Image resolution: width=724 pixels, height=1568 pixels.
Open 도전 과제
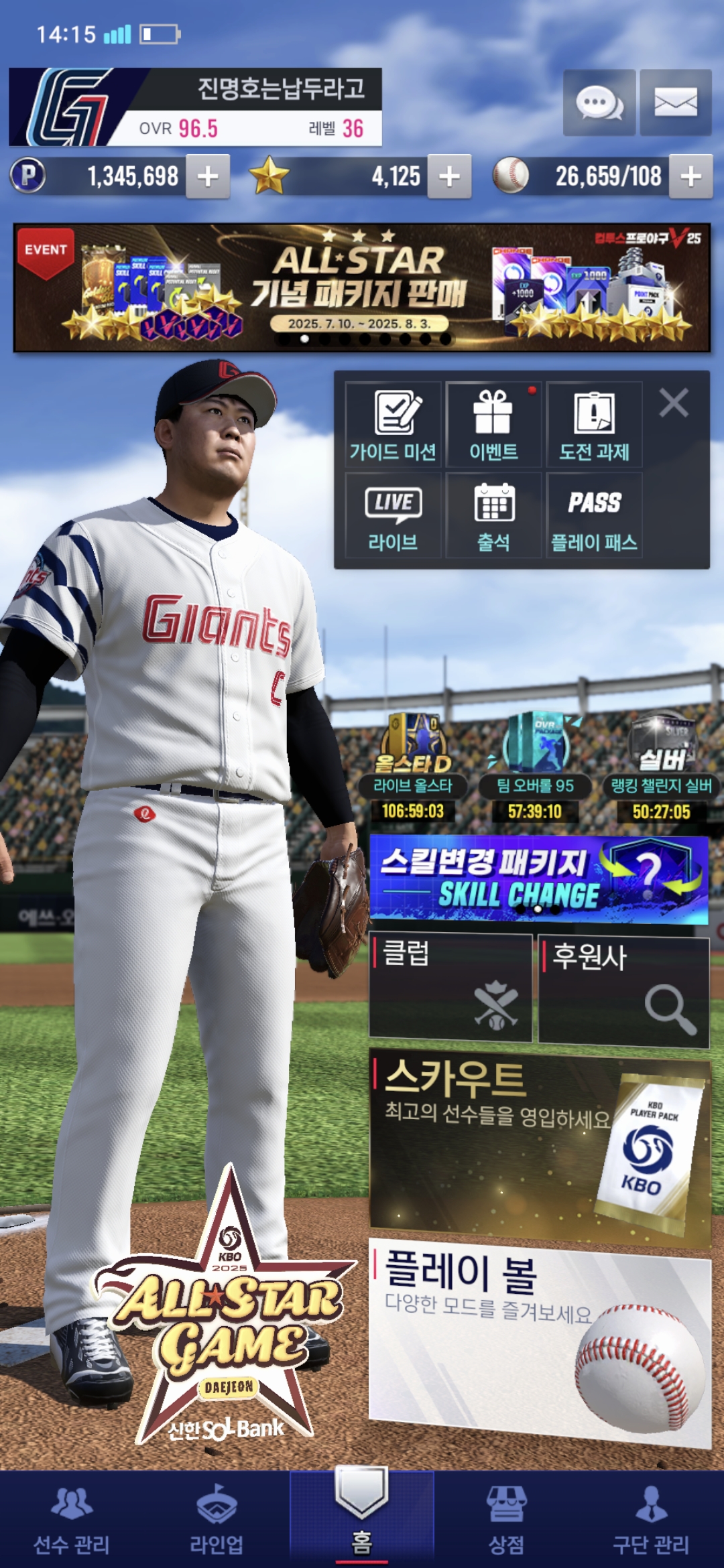[x=594, y=424]
